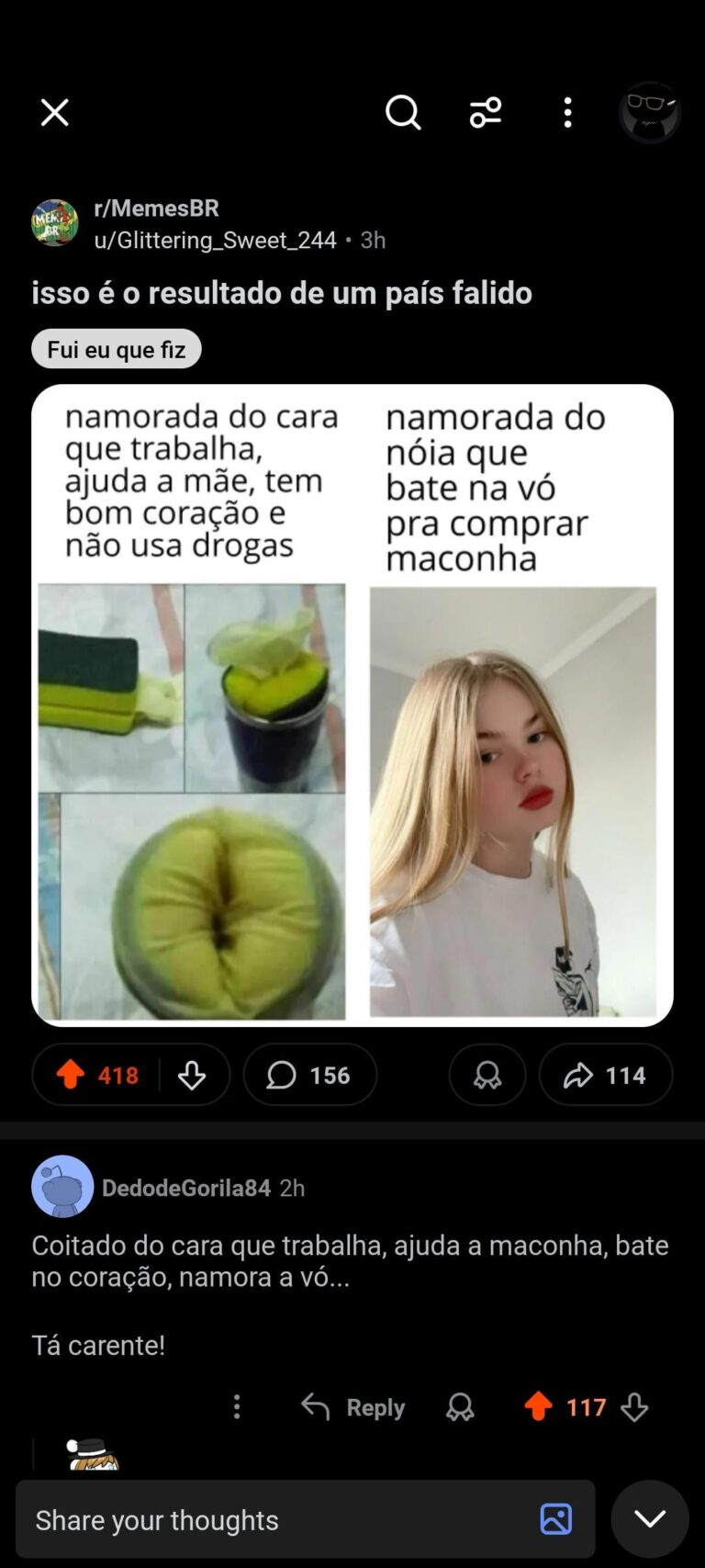The image size is (705, 1568).
Task: Open the 156 comments
Action: tap(309, 1075)
